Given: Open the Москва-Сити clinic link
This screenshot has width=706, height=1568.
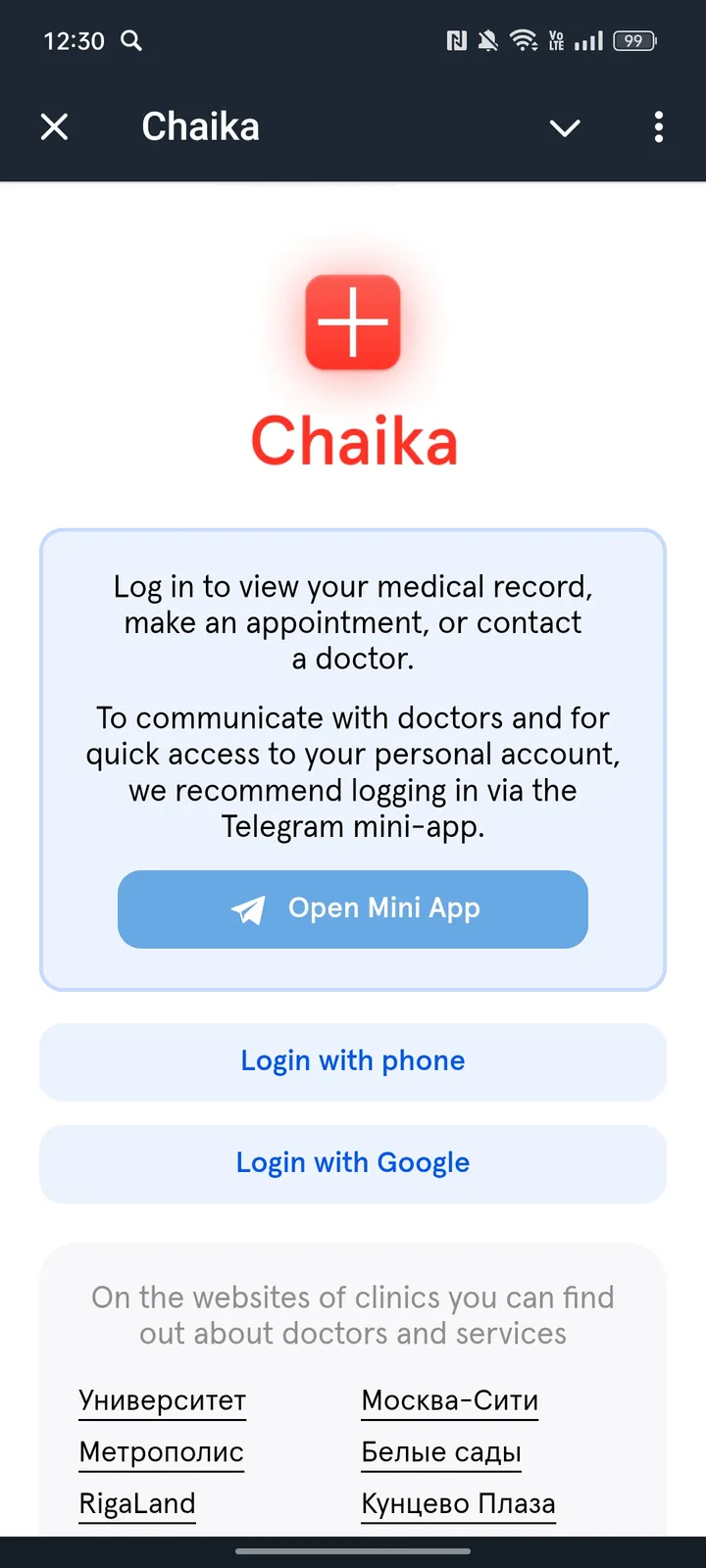Looking at the screenshot, I should click(449, 1400).
